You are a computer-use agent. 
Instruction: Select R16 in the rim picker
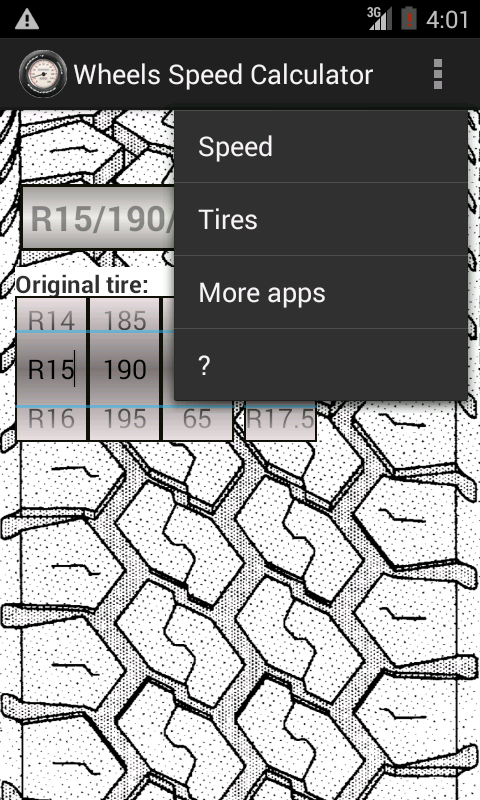[x=52, y=420]
